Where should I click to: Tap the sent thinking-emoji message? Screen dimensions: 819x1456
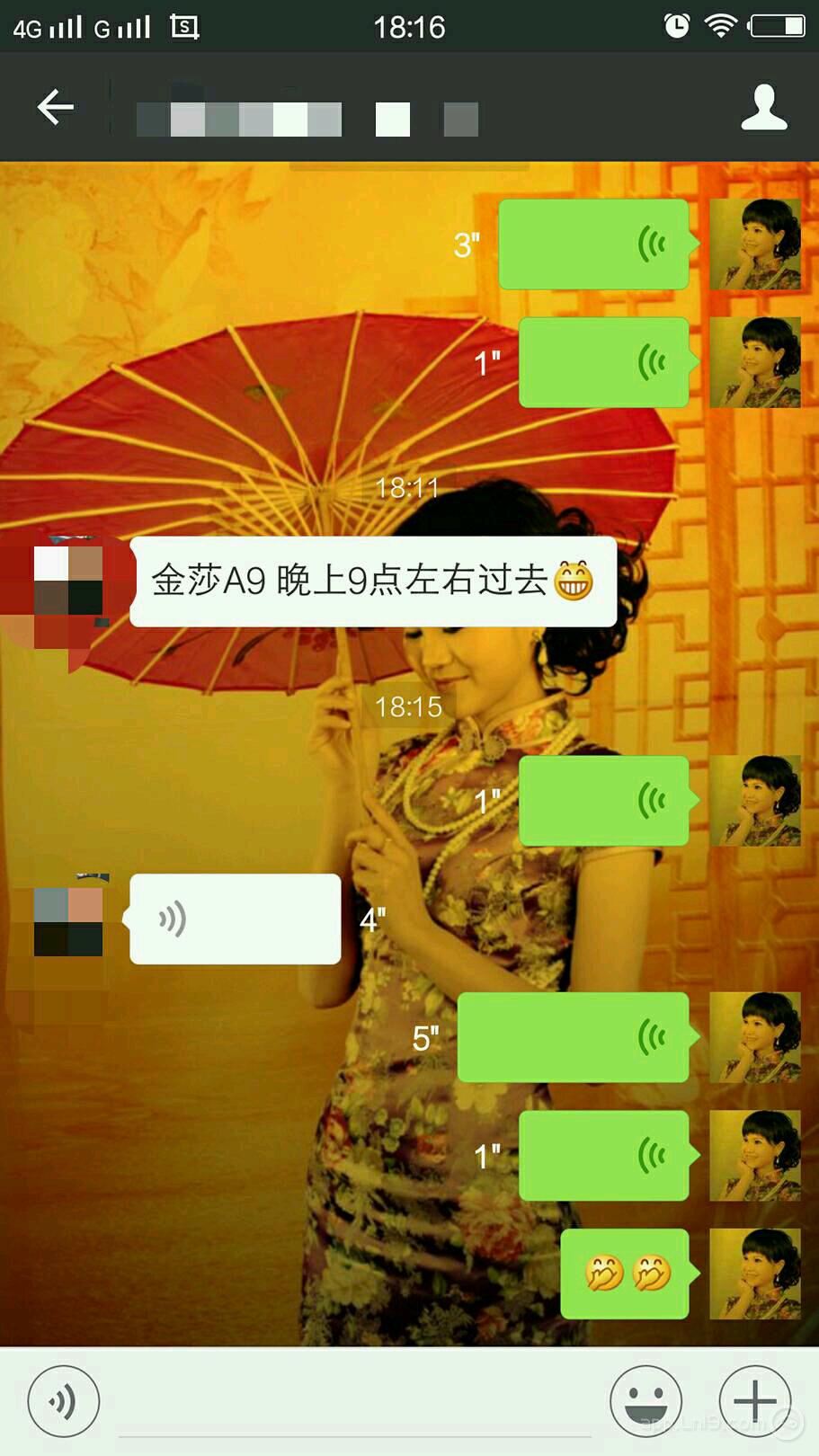coord(626,1273)
